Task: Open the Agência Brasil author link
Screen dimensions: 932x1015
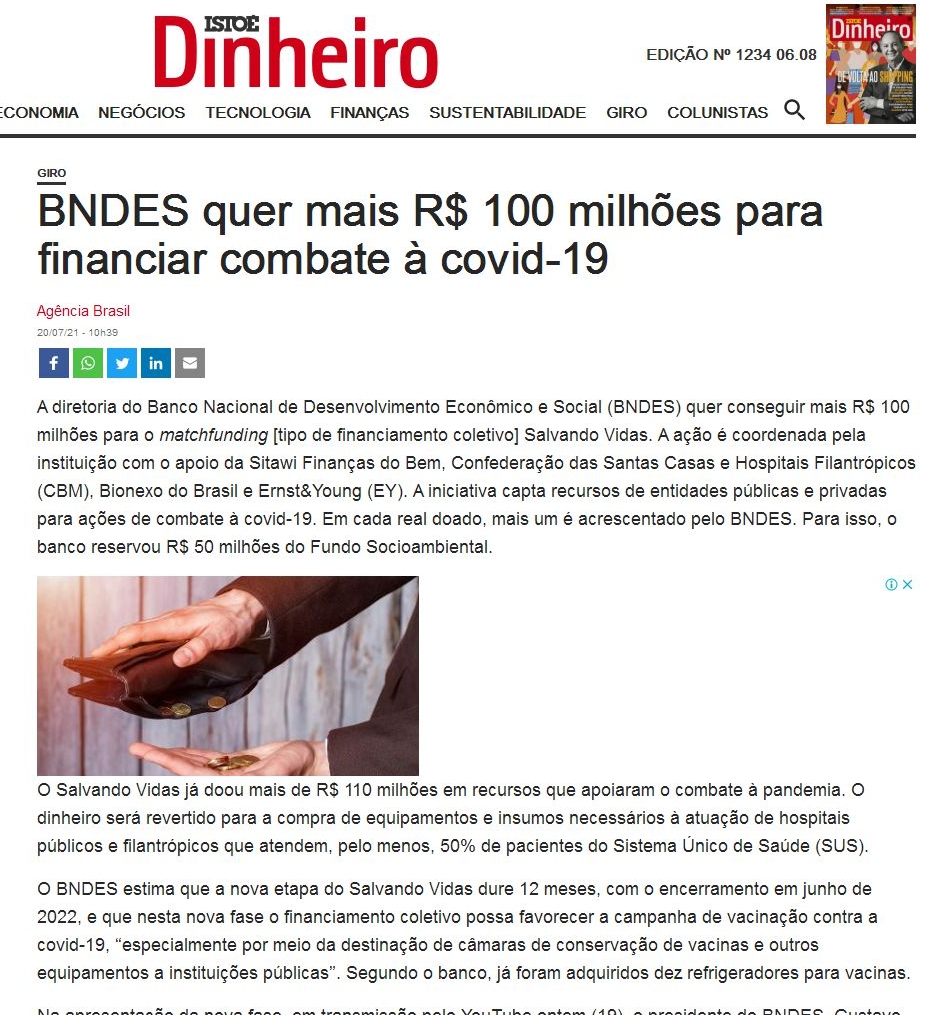Action: 83,311
